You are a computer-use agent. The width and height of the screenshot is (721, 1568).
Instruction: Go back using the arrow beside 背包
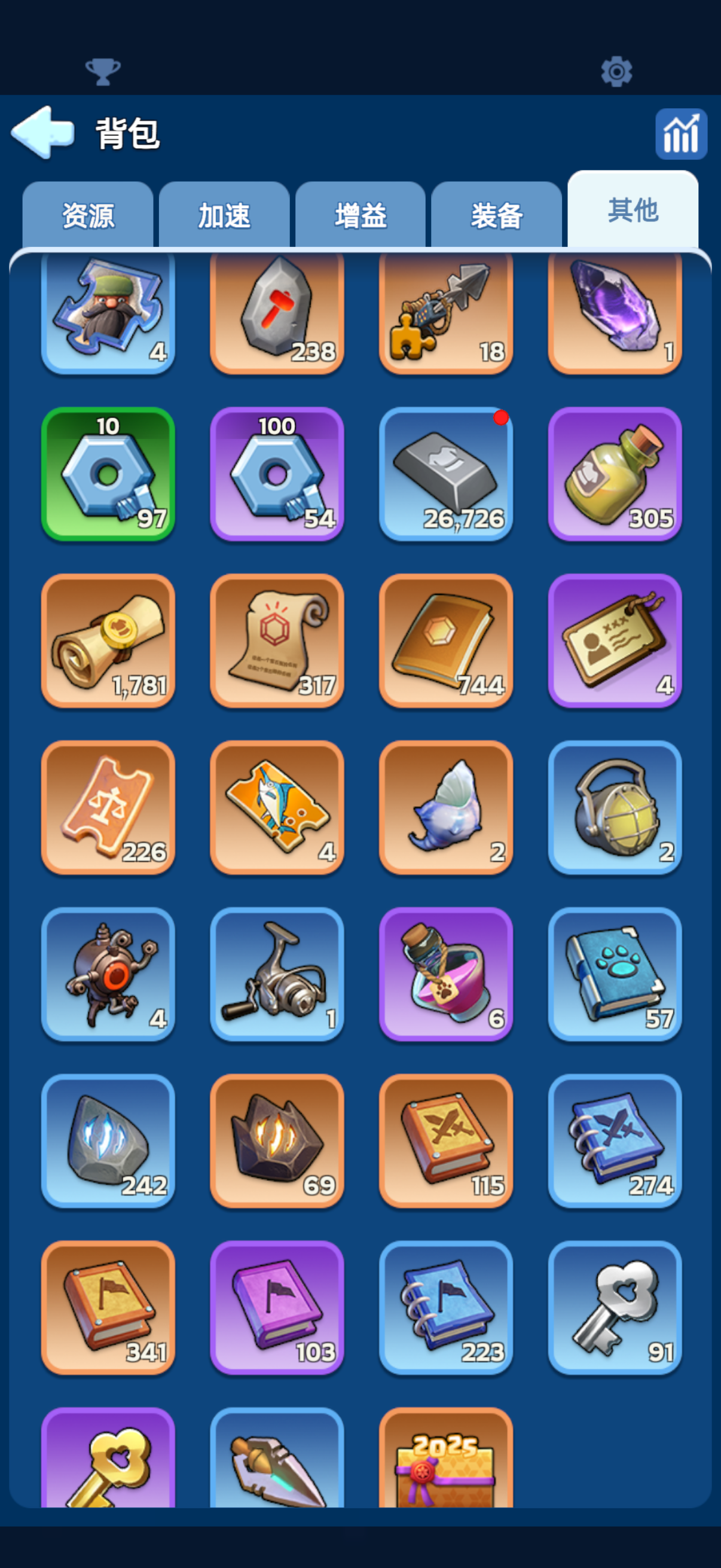[42, 132]
